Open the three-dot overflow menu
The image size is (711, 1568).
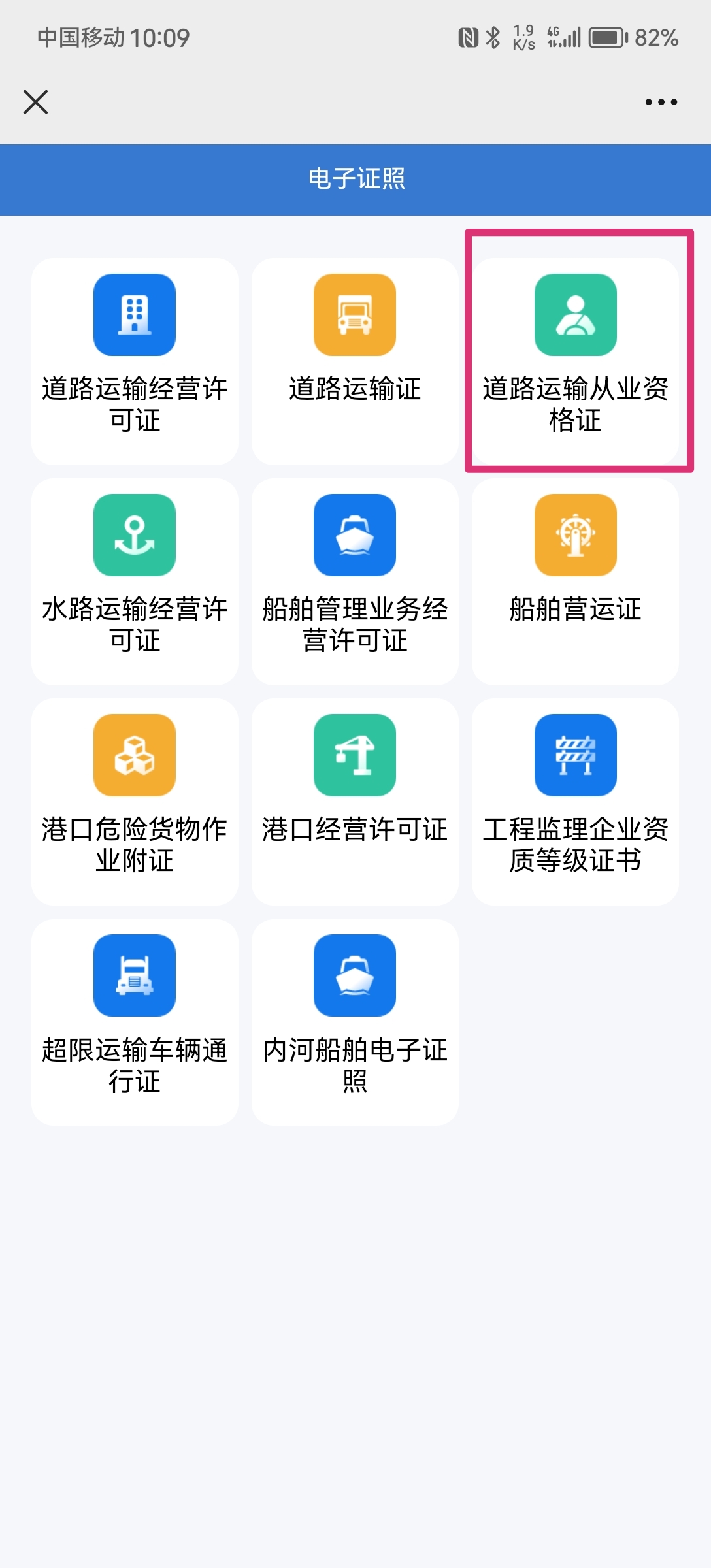tap(661, 102)
